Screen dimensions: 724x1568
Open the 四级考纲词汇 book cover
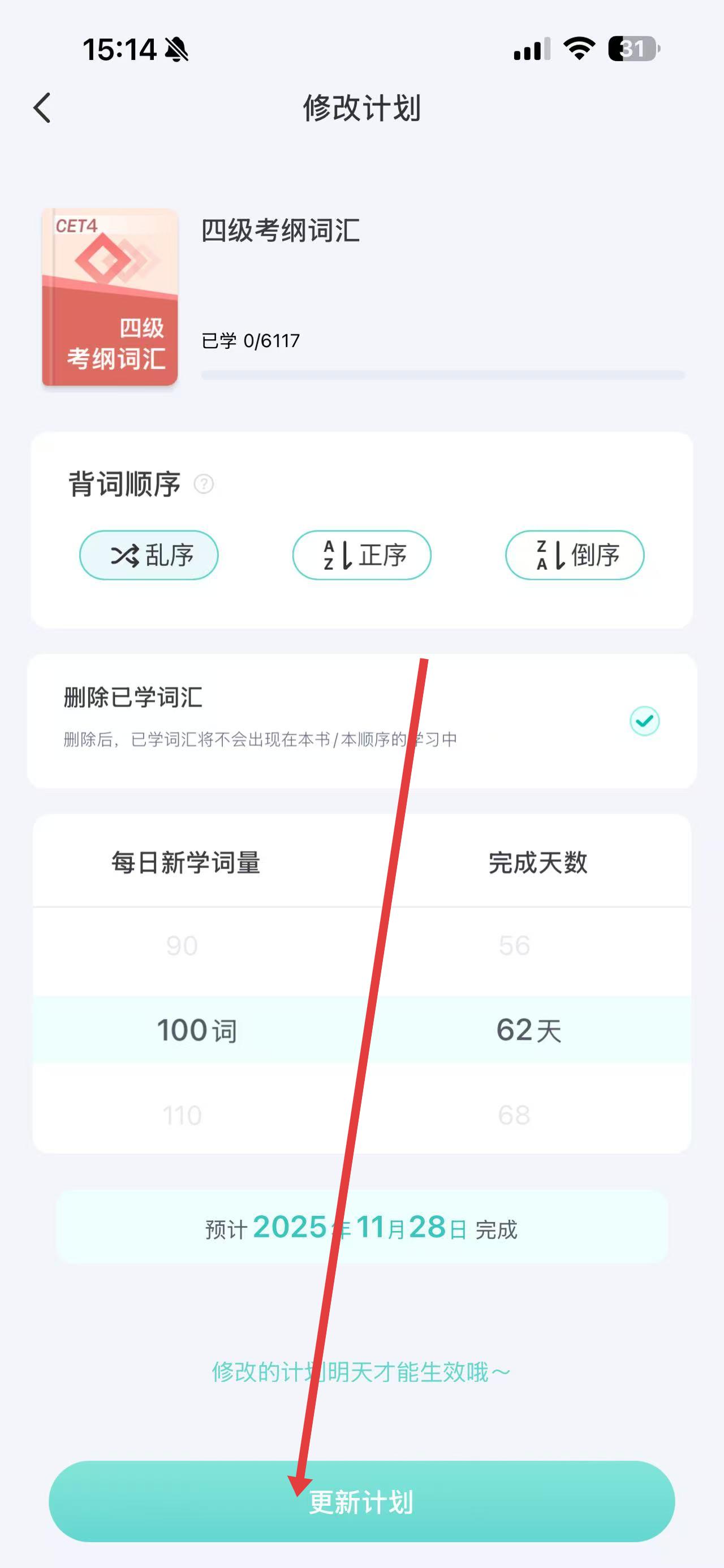110,297
